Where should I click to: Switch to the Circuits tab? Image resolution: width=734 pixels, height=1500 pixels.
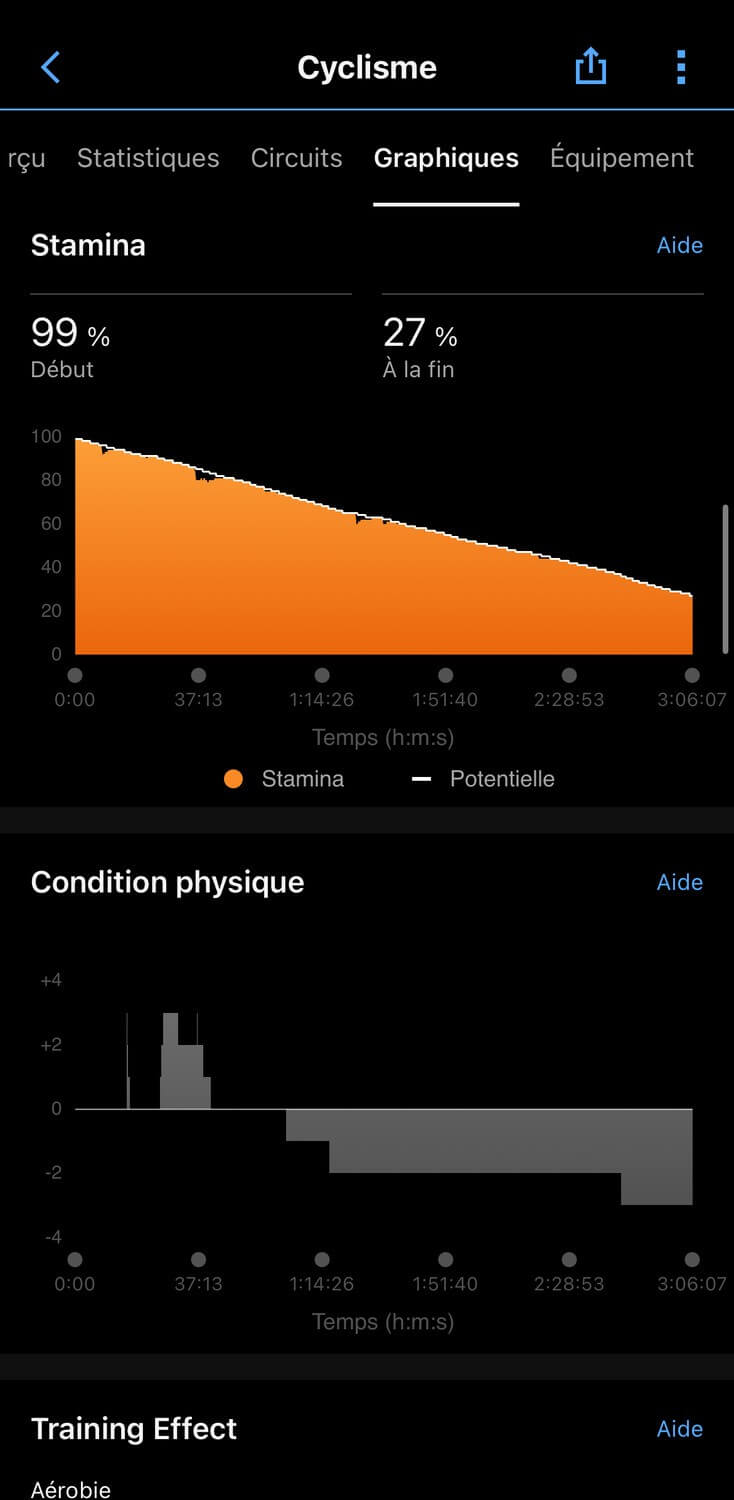pos(296,158)
